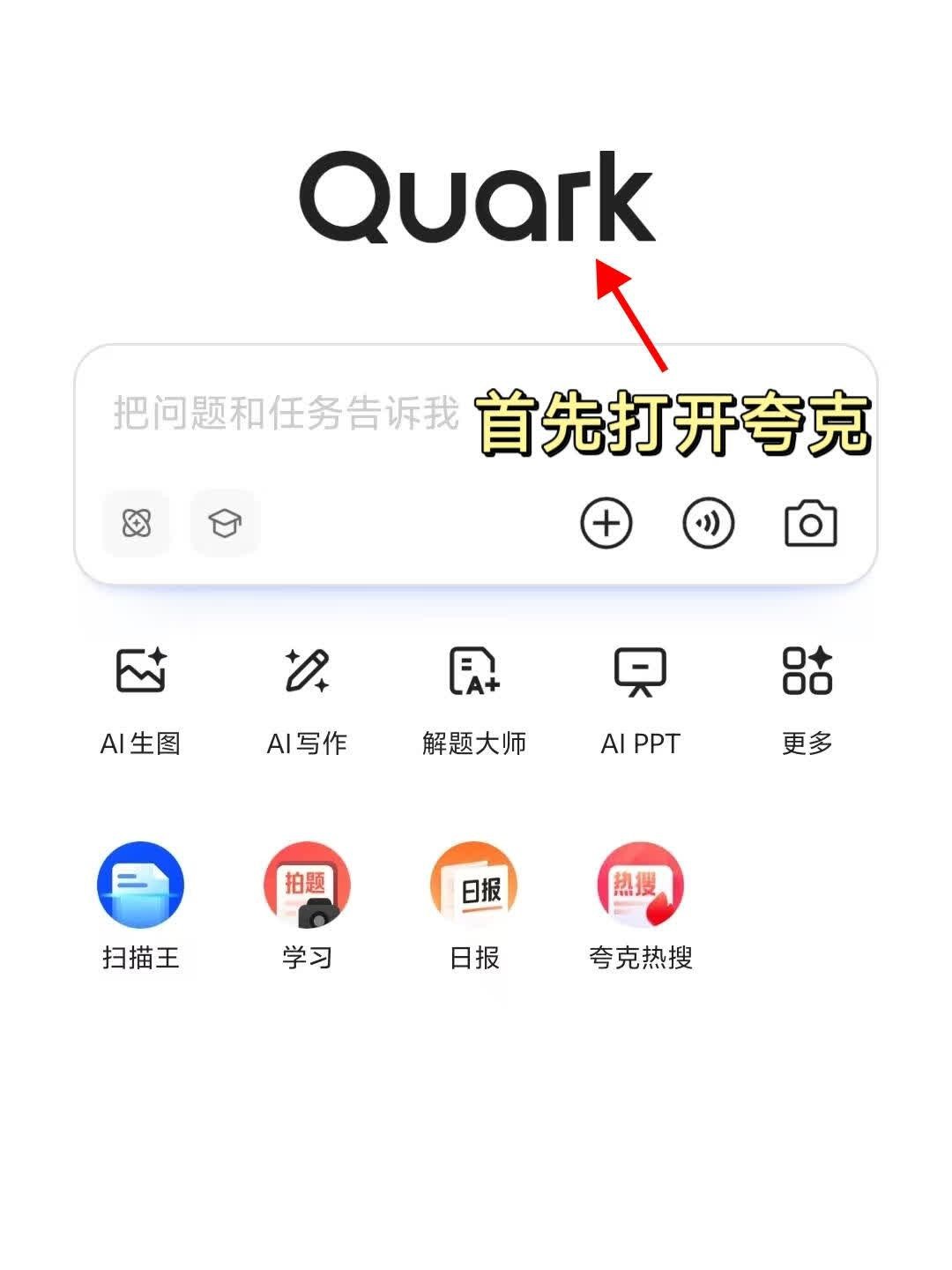This screenshot has height=1270, width=952.
Task: Open 解题大师 problem solver
Action: tap(474, 702)
